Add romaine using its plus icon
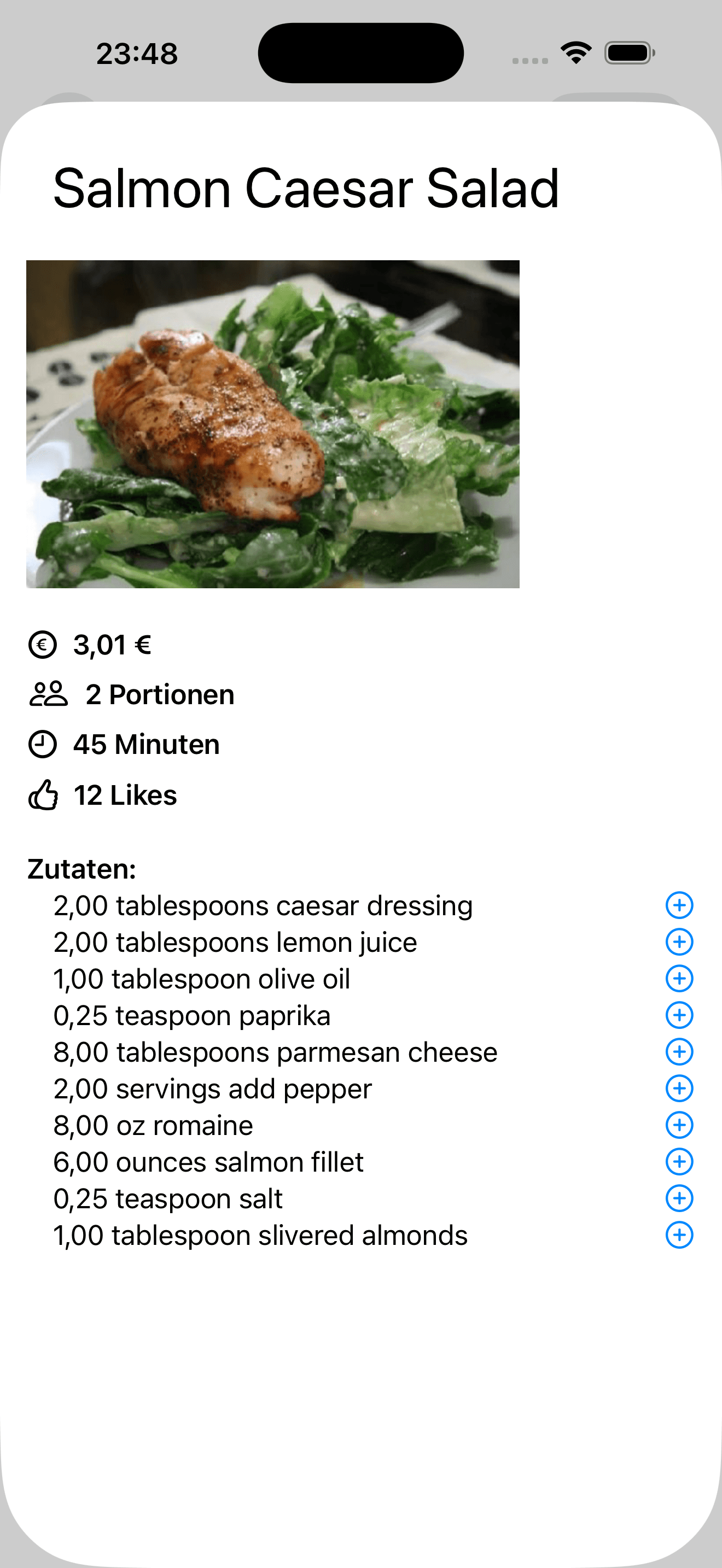The height and width of the screenshot is (1568, 722). click(x=679, y=1125)
